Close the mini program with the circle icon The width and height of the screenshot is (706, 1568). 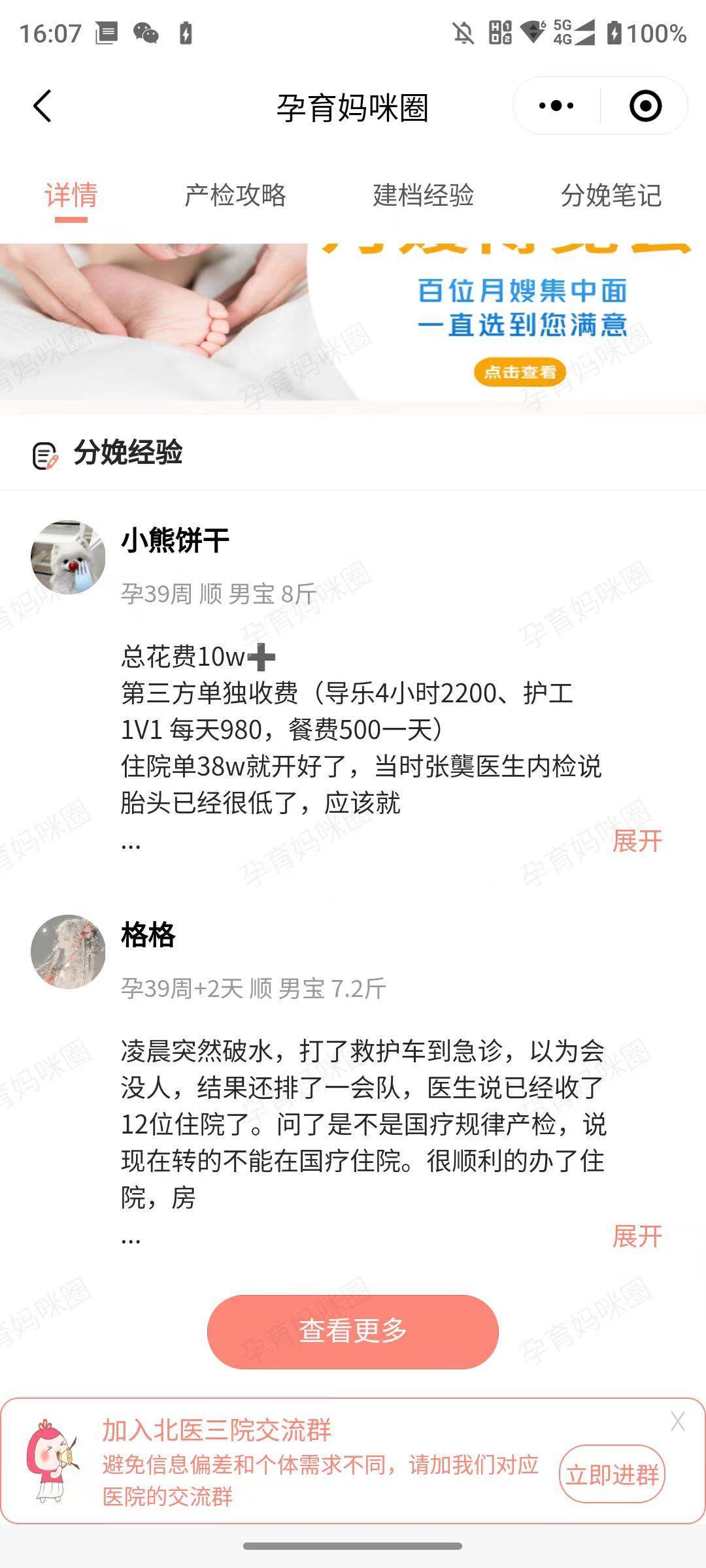[x=645, y=106]
